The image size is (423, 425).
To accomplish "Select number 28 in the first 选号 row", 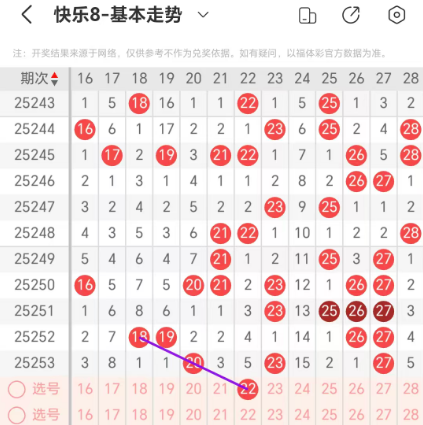I will (x=411, y=389).
